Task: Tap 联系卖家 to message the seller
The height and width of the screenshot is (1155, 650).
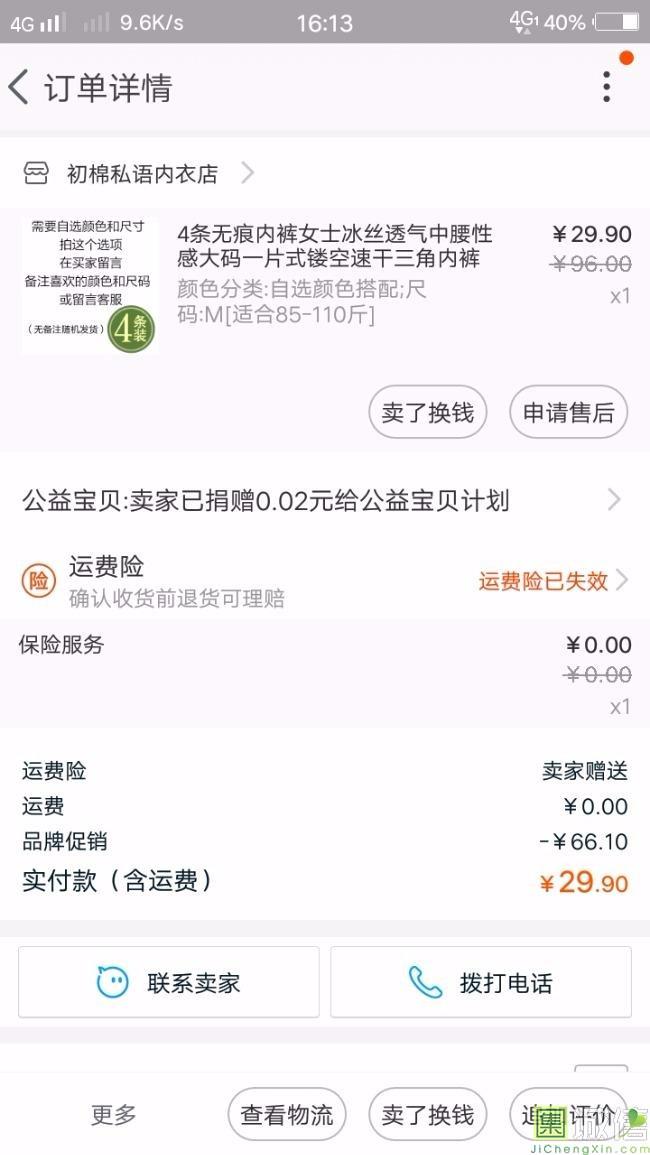Action: [169, 982]
